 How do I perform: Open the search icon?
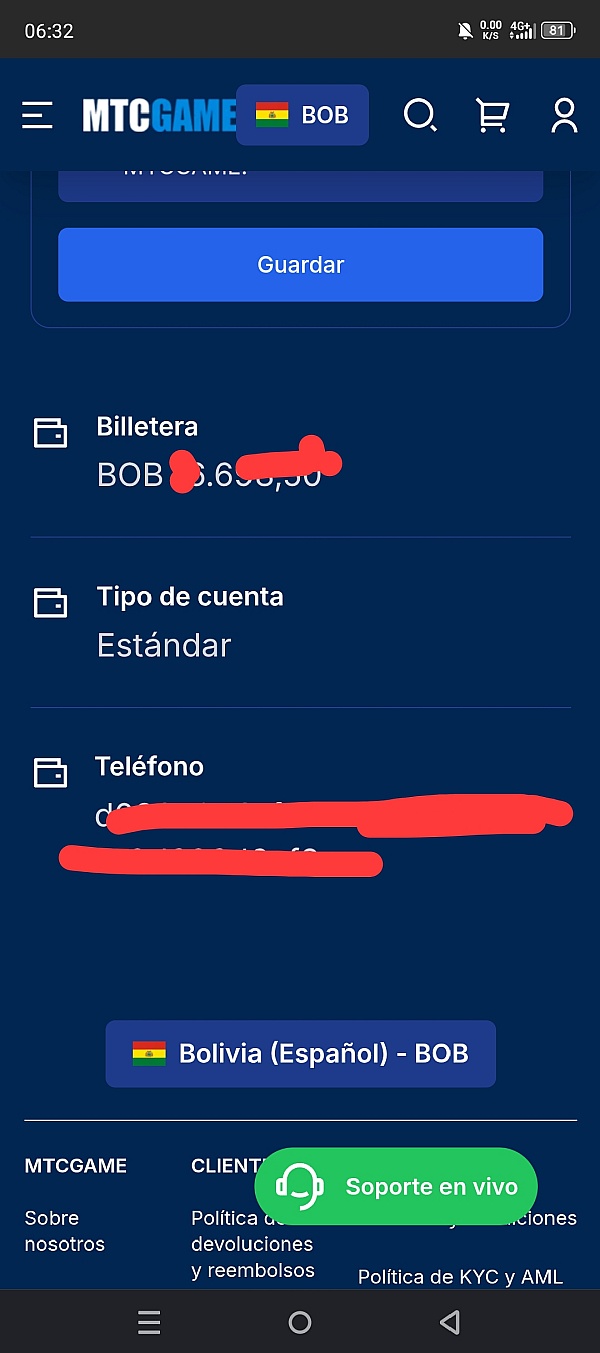click(420, 116)
